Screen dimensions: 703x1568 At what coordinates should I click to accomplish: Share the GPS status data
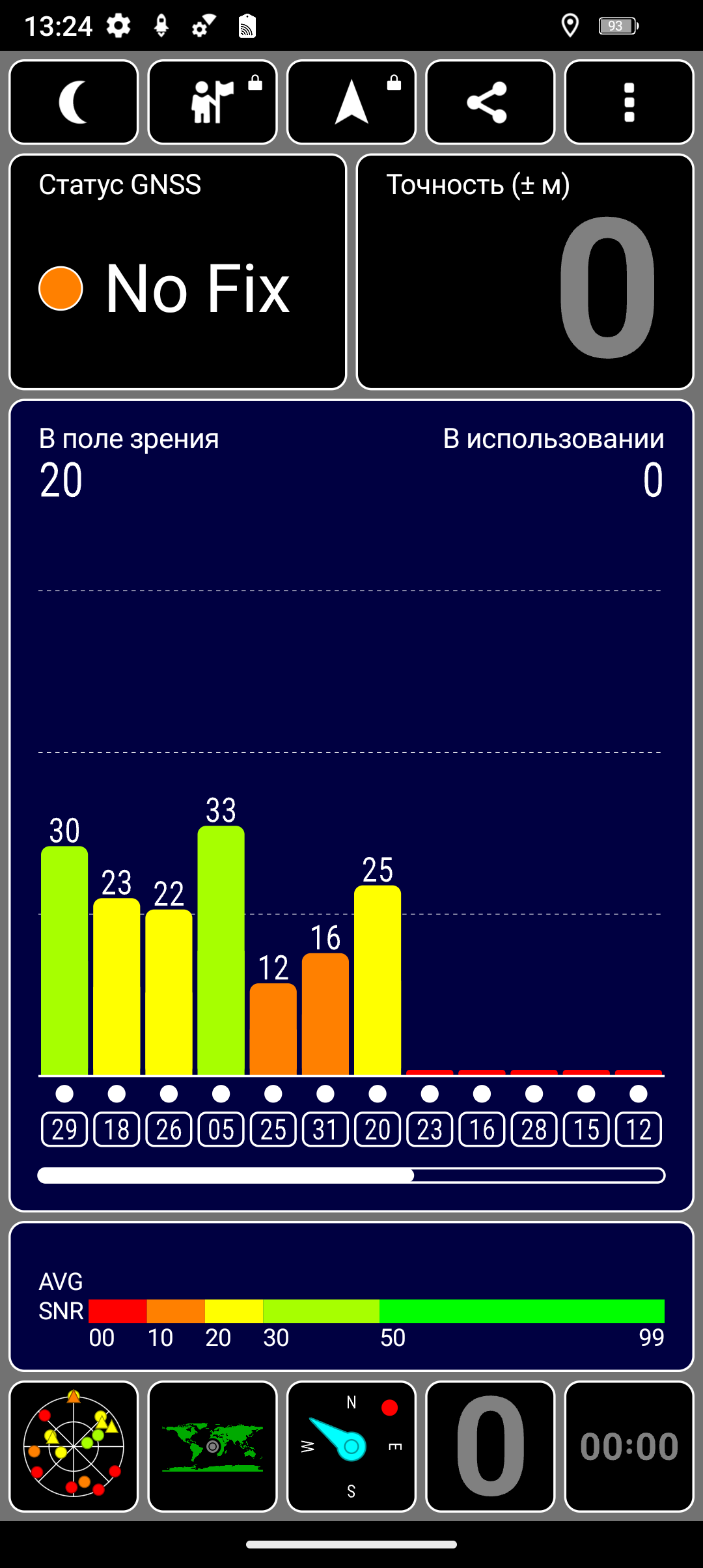pyautogui.click(x=490, y=102)
